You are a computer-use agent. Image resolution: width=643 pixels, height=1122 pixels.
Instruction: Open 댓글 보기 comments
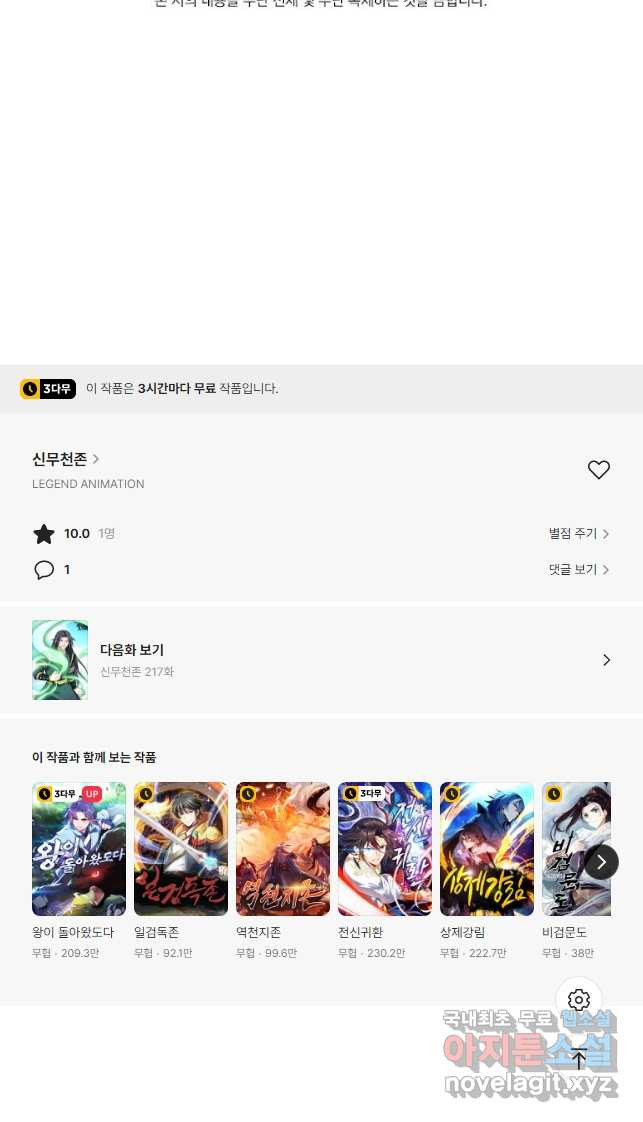(578, 570)
